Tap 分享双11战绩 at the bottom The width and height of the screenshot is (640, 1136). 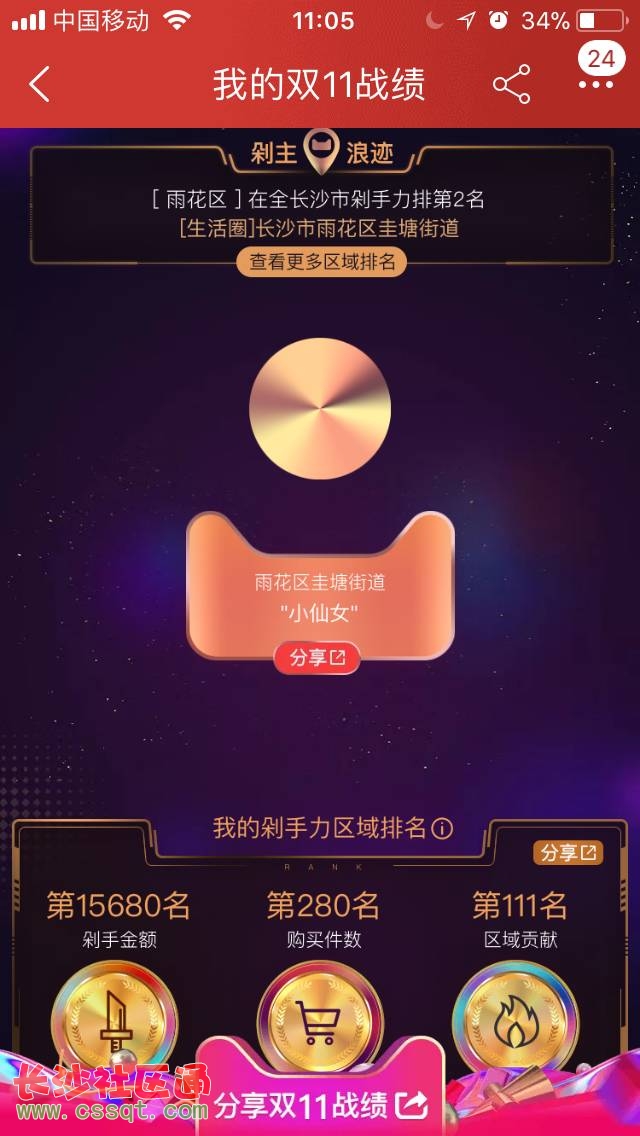pyautogui.click(x=320, y=1104)
